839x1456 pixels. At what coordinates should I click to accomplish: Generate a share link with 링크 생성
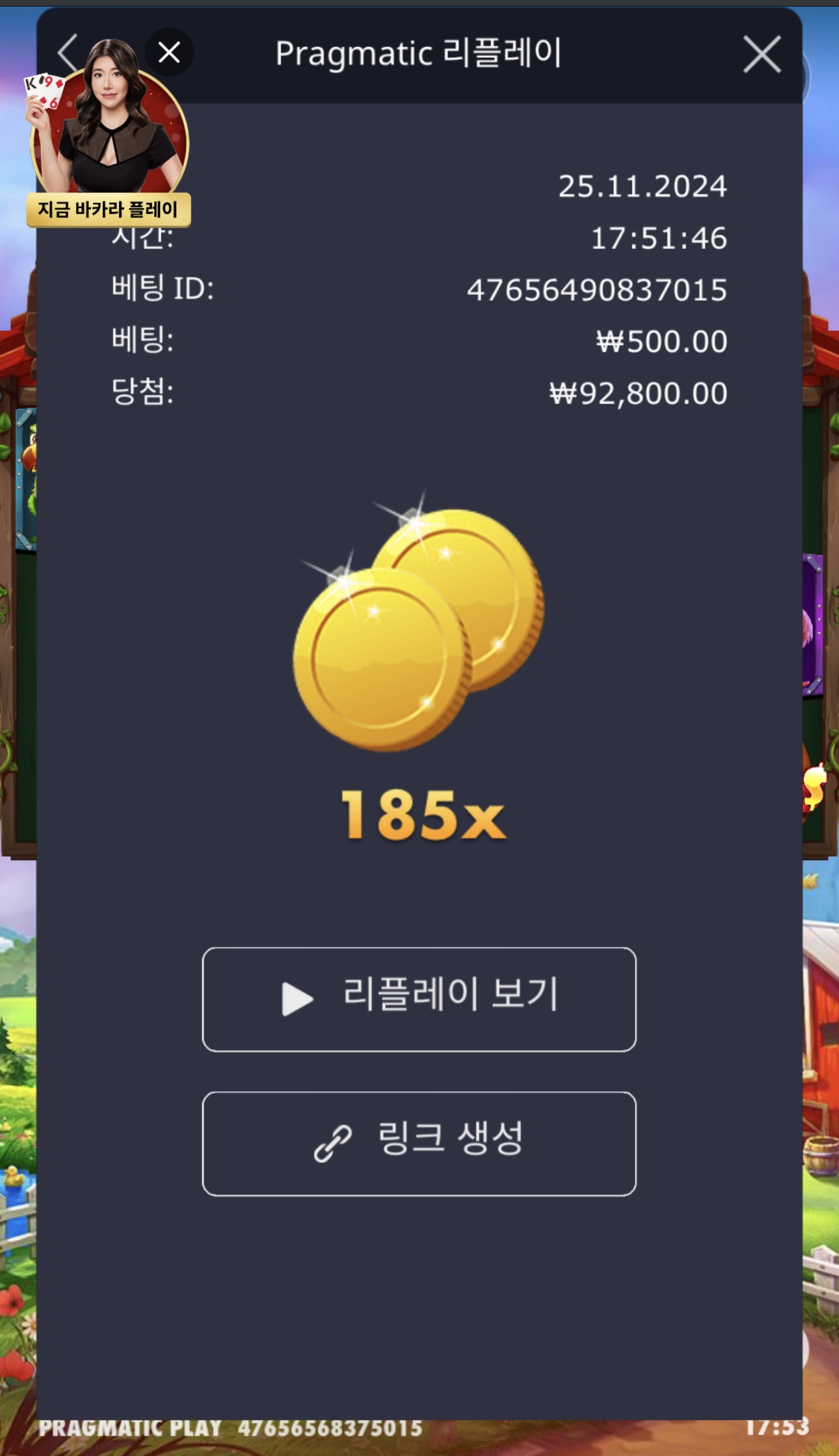pyautogui.click(x=419, y=1143)
